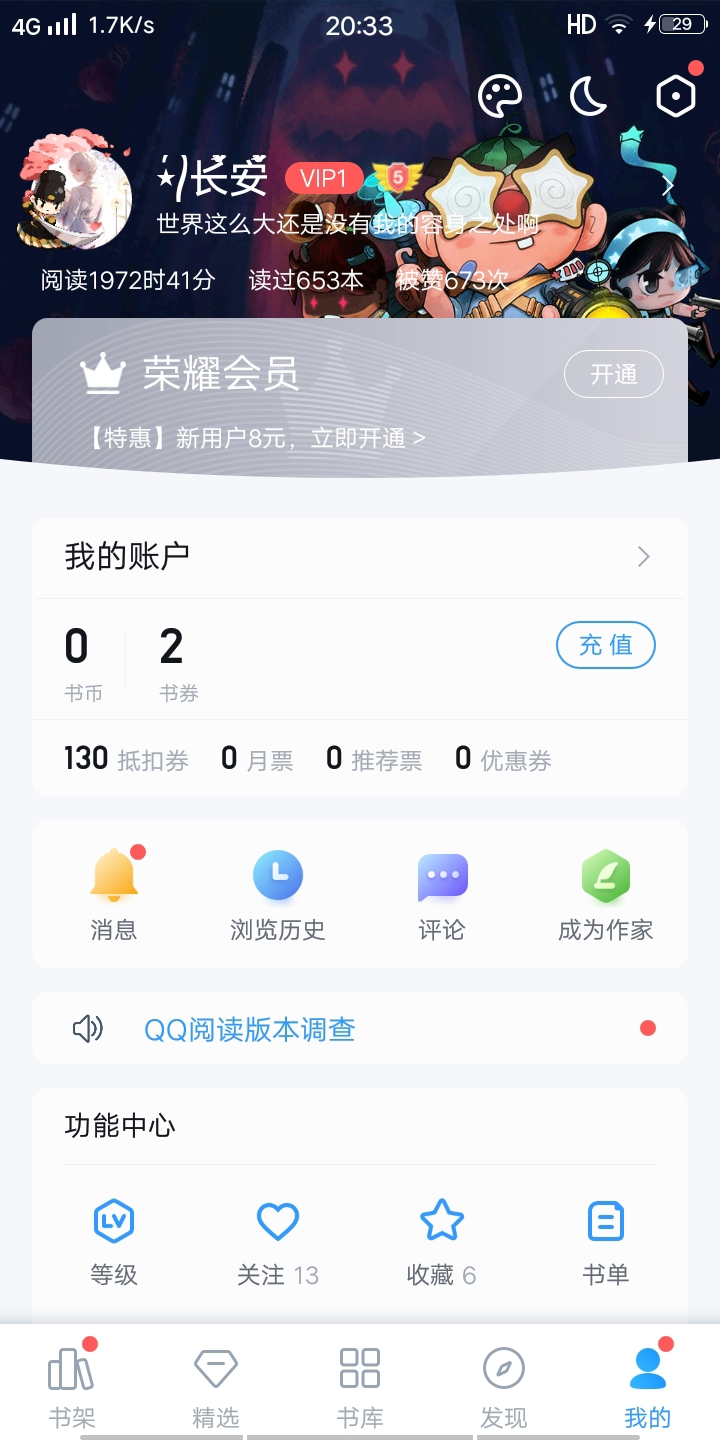This screenshot has height=1440, width=720.
Task: Open the profile avatar
Action: pos(75,196)
